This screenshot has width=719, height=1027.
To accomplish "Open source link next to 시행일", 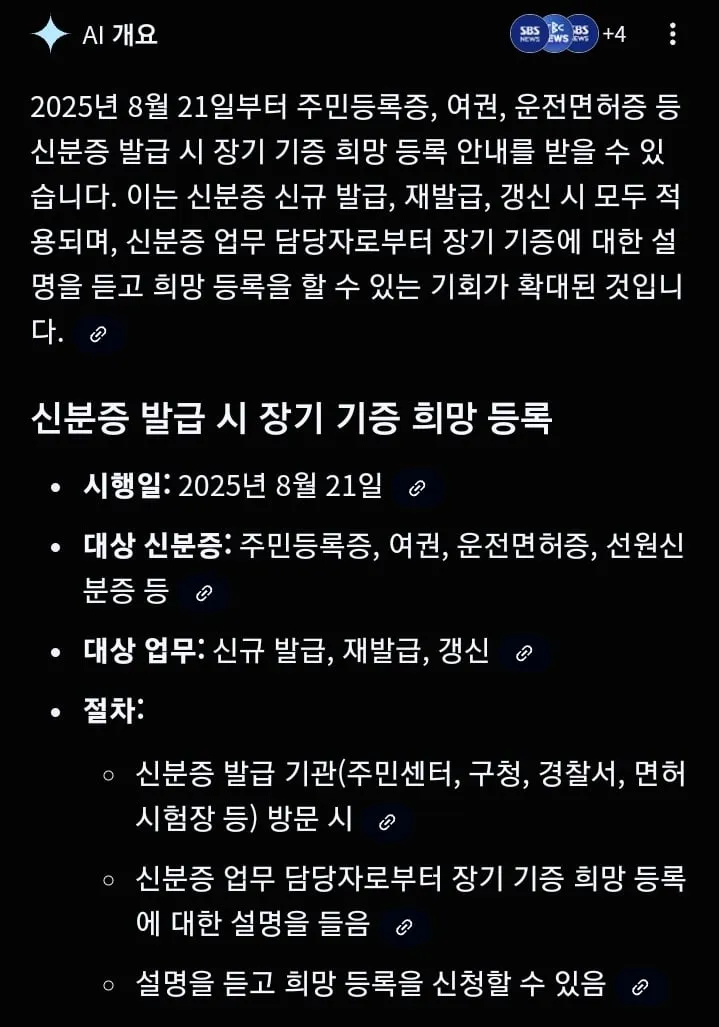I will coord(418,488).
